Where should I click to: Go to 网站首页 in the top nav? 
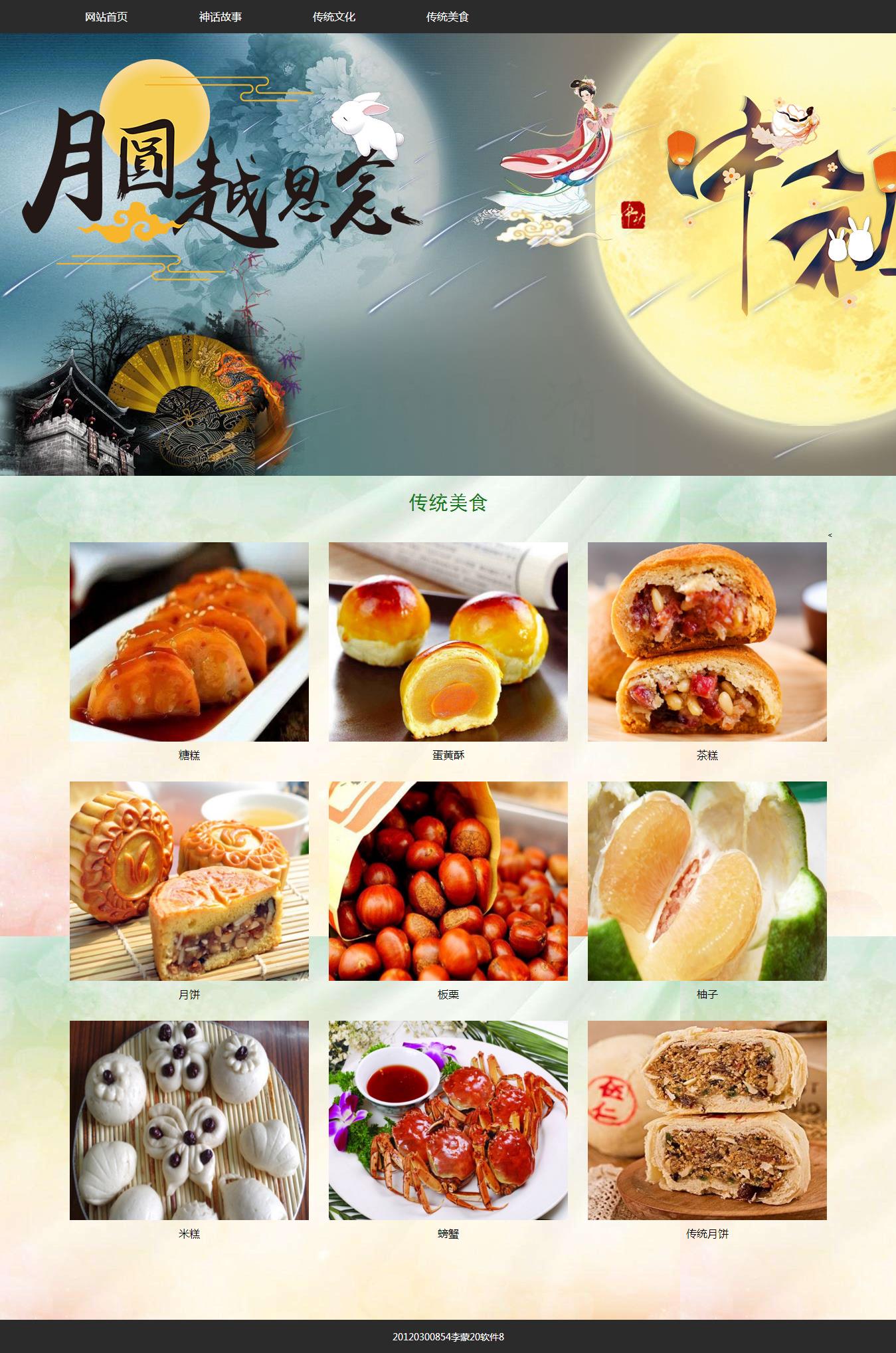tap(106, 17)
